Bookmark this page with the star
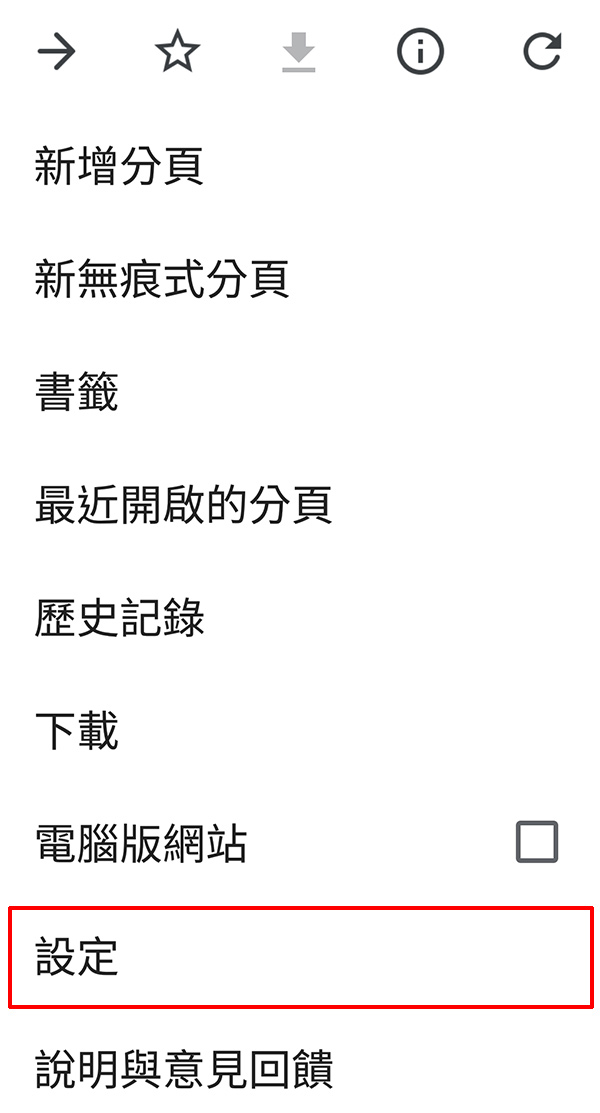The height and width of the screenshot is (1113, 600). click(x=178, y=53)
